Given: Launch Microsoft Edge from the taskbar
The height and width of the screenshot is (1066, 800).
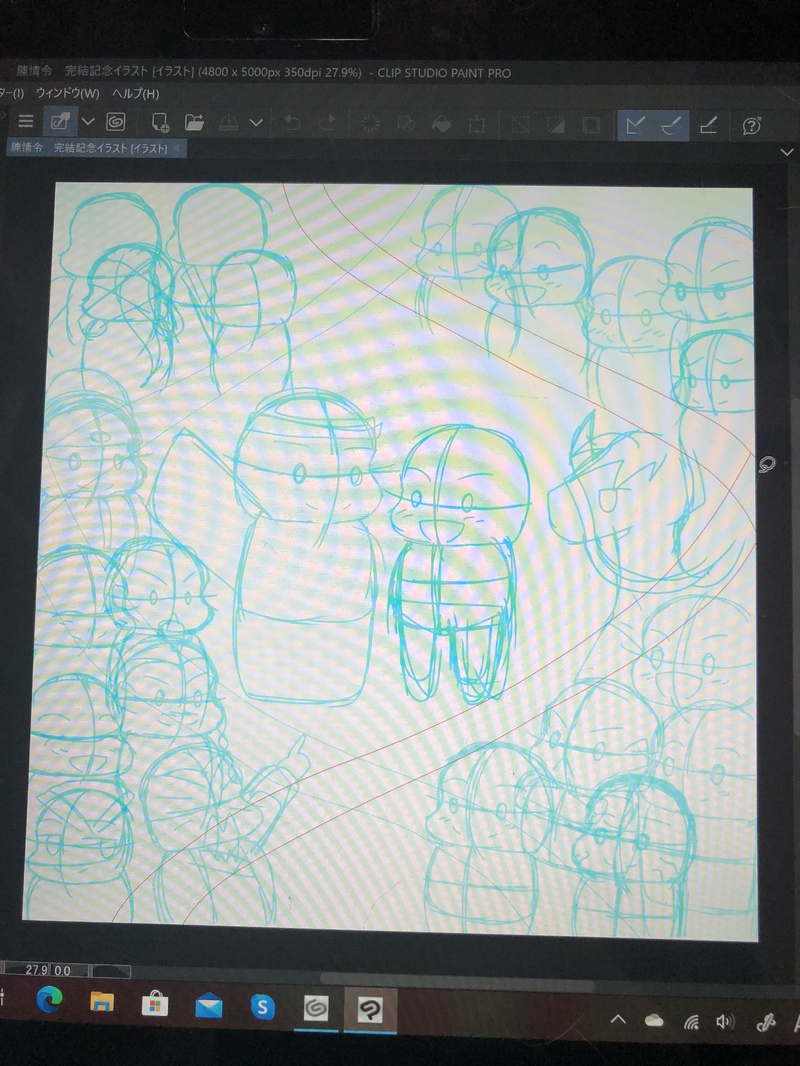Looking at the screenshot, I should pyautogui.click(x=47, y=1001).
